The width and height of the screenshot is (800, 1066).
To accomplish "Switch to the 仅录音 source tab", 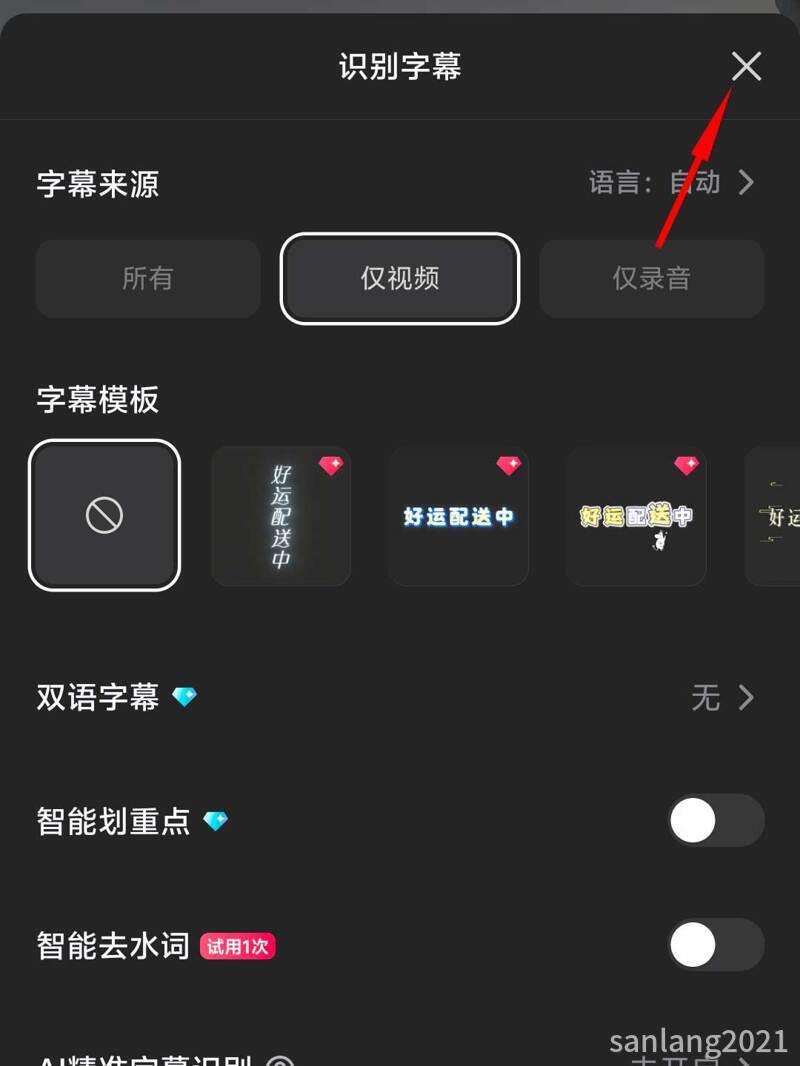I will click(x=651, y=279).
